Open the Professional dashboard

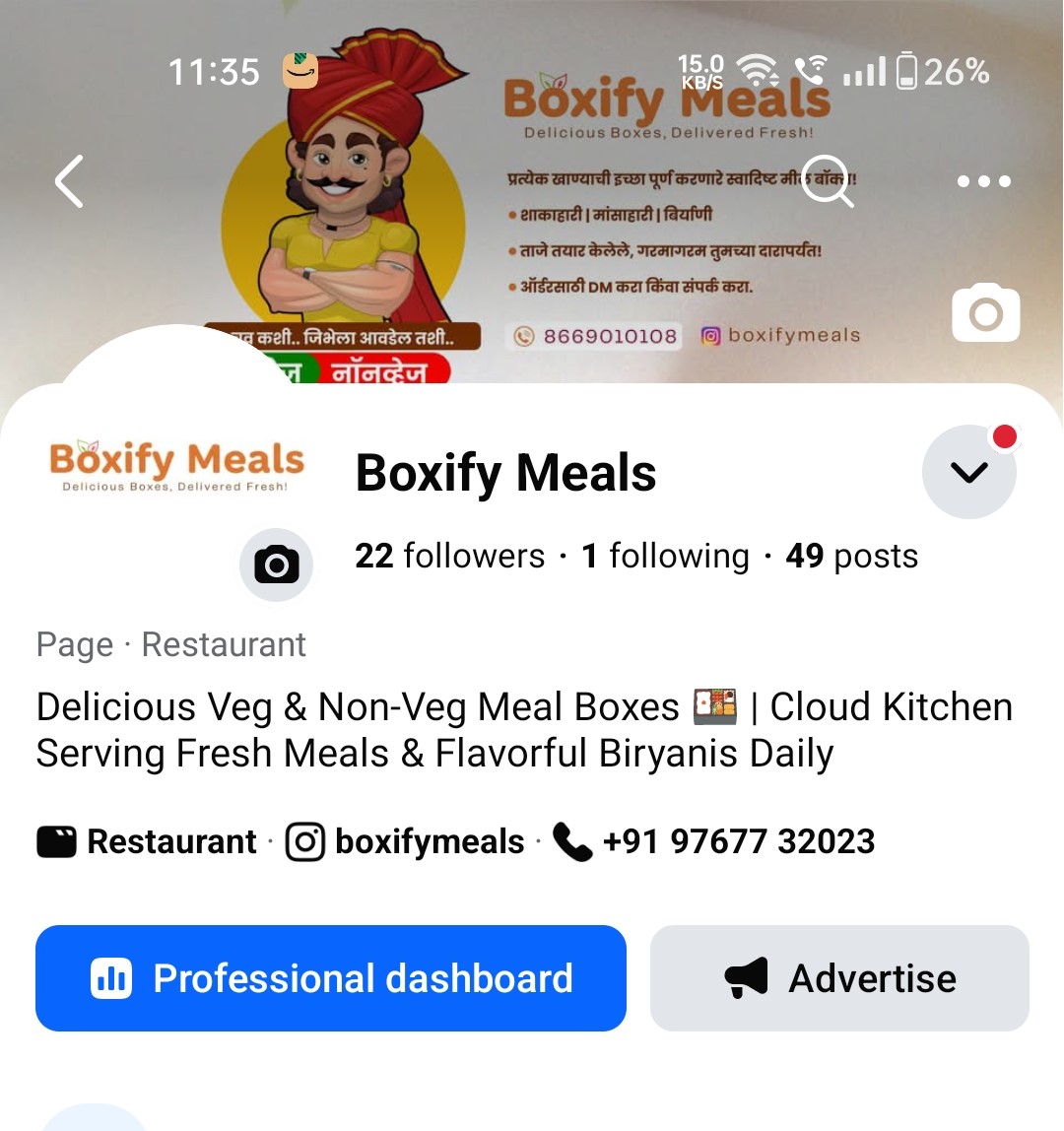pyautogui.click(x=331, y=978)
